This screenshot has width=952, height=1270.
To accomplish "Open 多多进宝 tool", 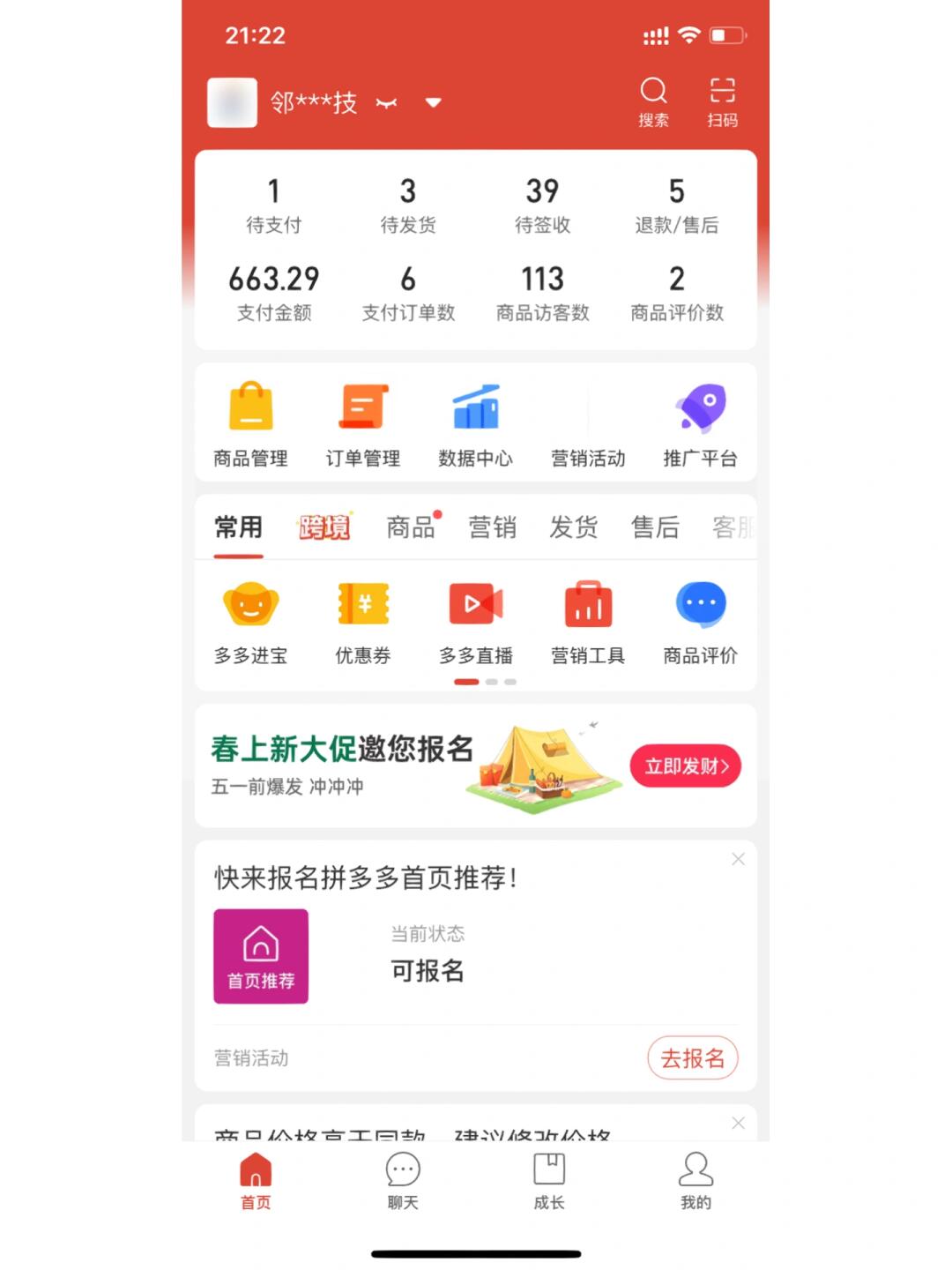I will click(x=251, y=622).
